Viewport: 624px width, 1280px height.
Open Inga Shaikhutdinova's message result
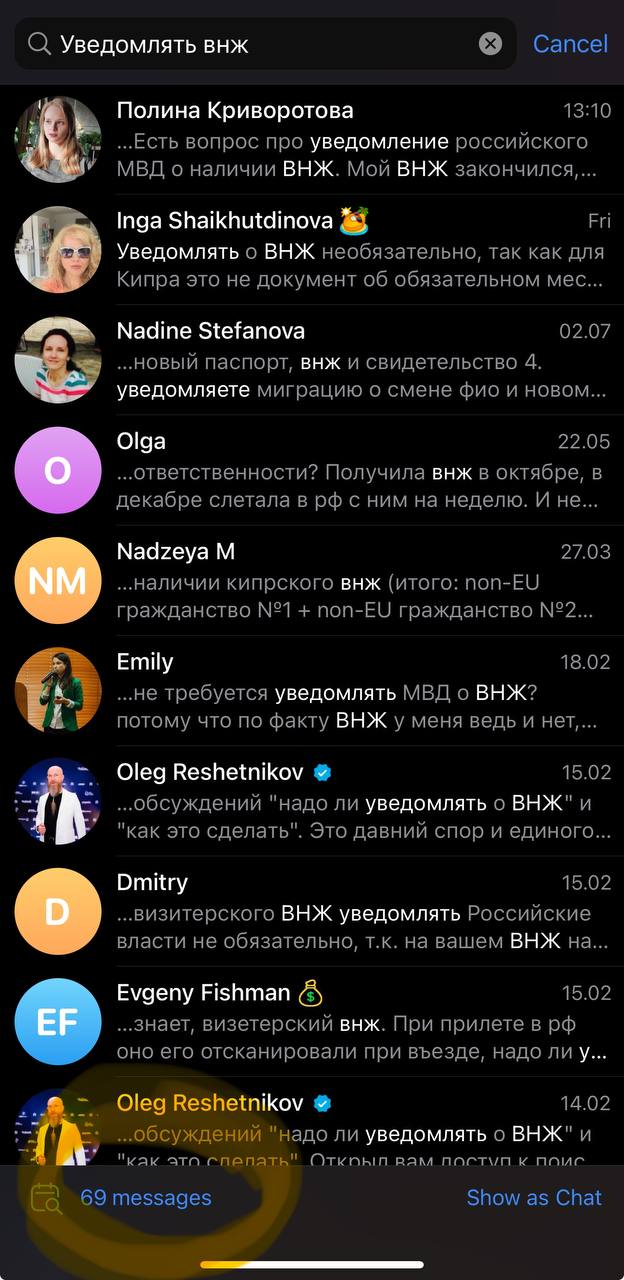click(x=360, y=250)
